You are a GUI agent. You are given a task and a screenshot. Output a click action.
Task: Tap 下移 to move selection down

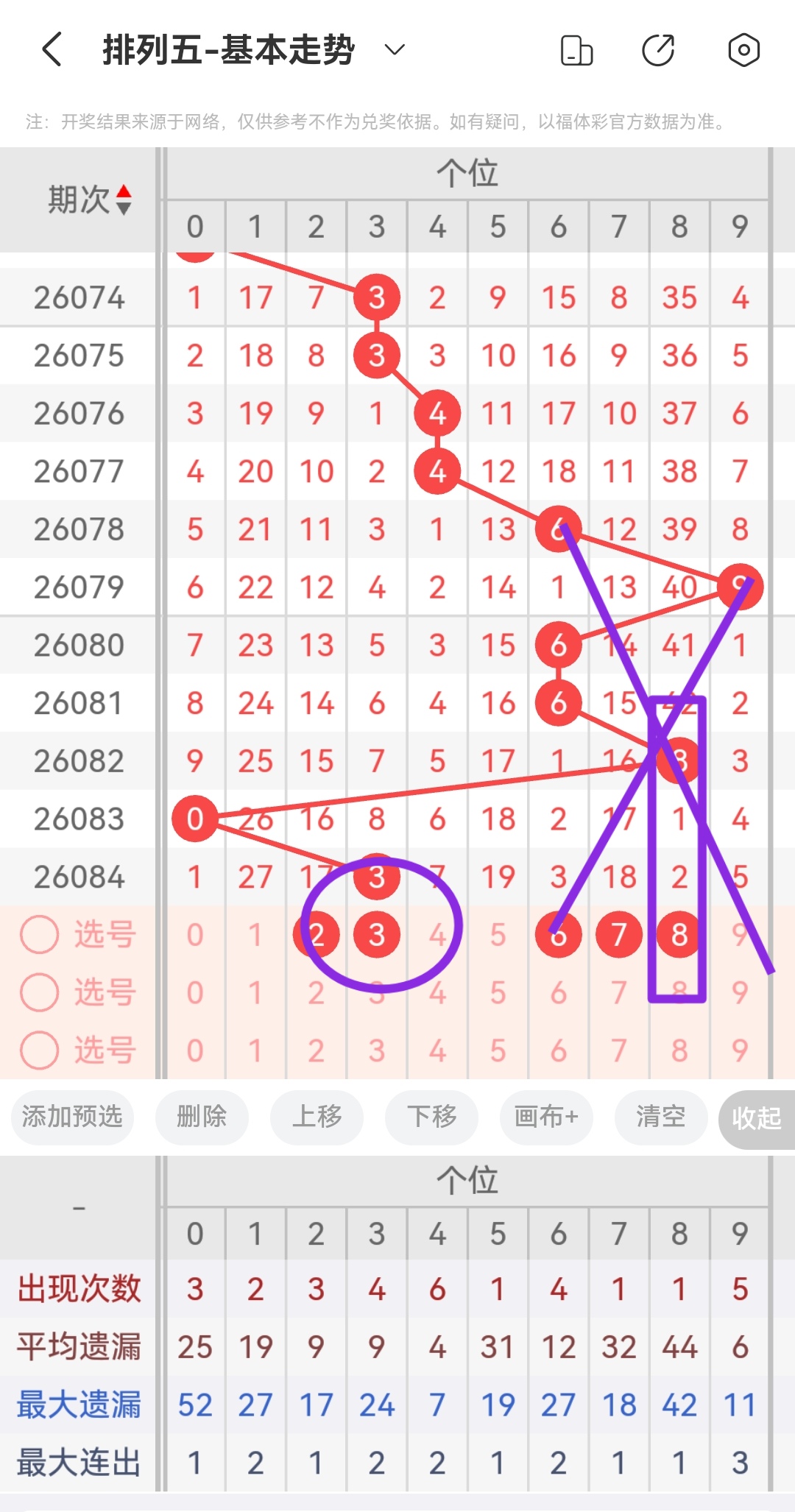[431, 1117]
